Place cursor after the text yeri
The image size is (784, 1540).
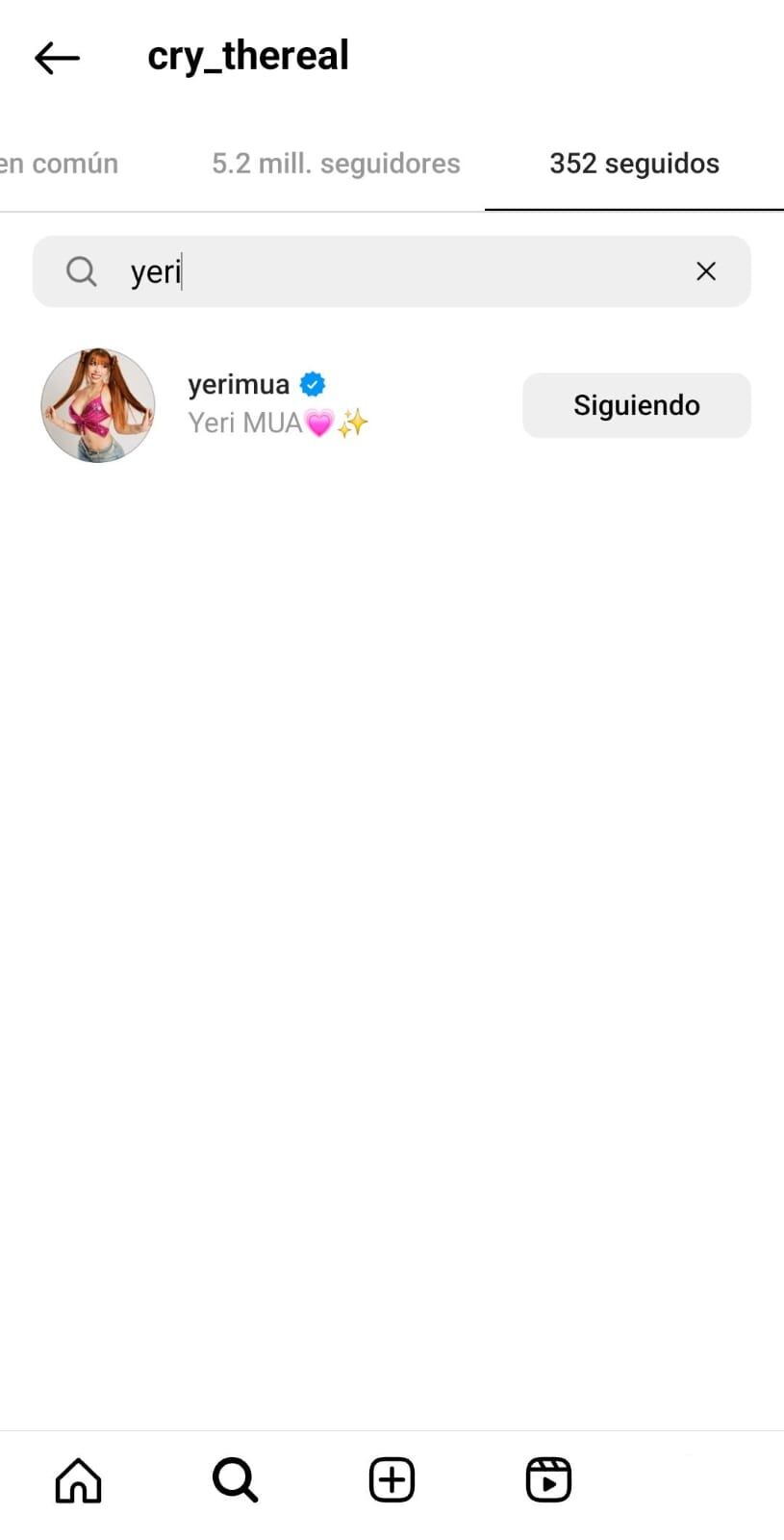(183, 271)
